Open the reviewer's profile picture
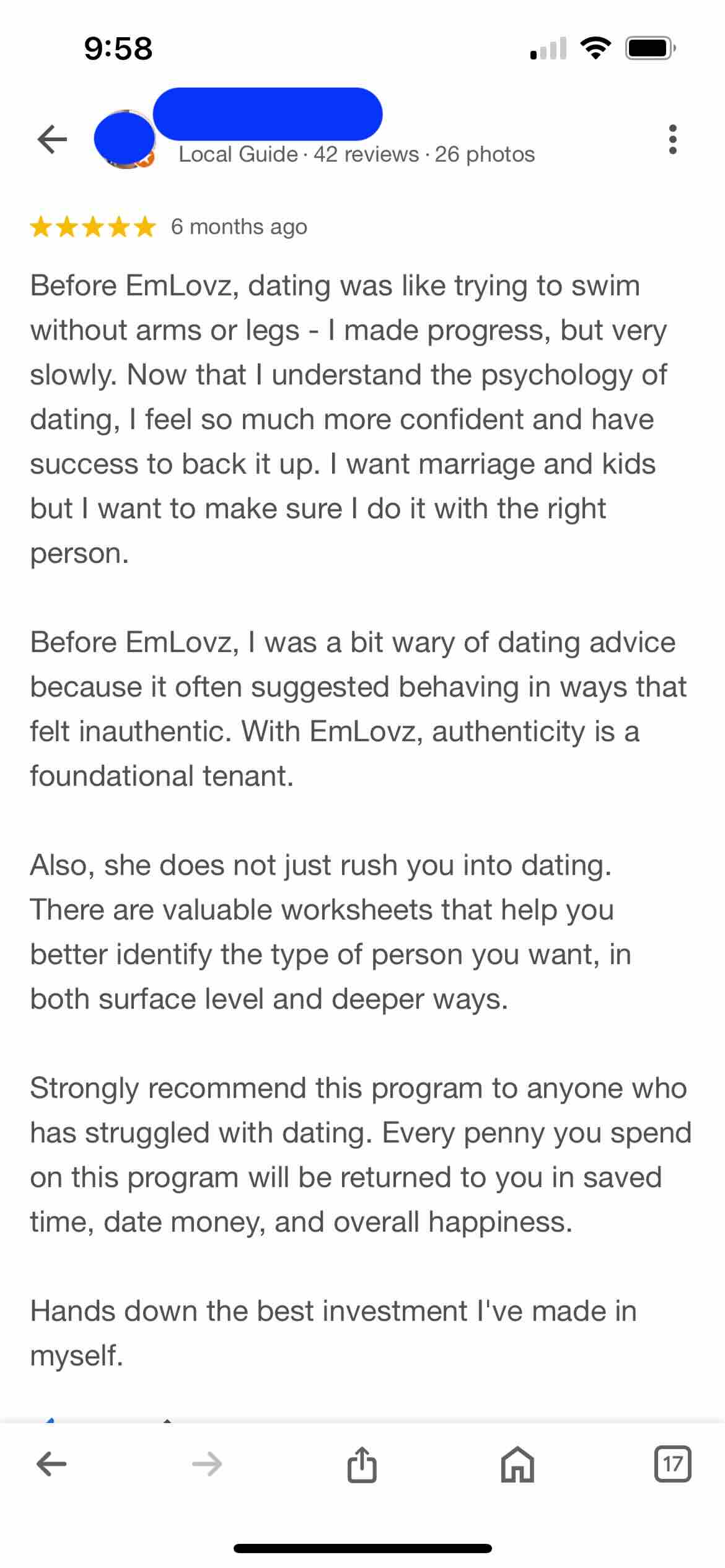 pos(125,139)
